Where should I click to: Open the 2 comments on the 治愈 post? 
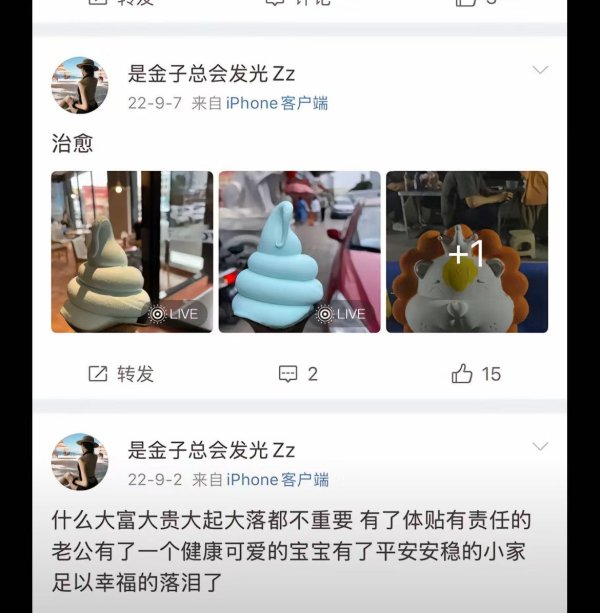tap(298, 374)
